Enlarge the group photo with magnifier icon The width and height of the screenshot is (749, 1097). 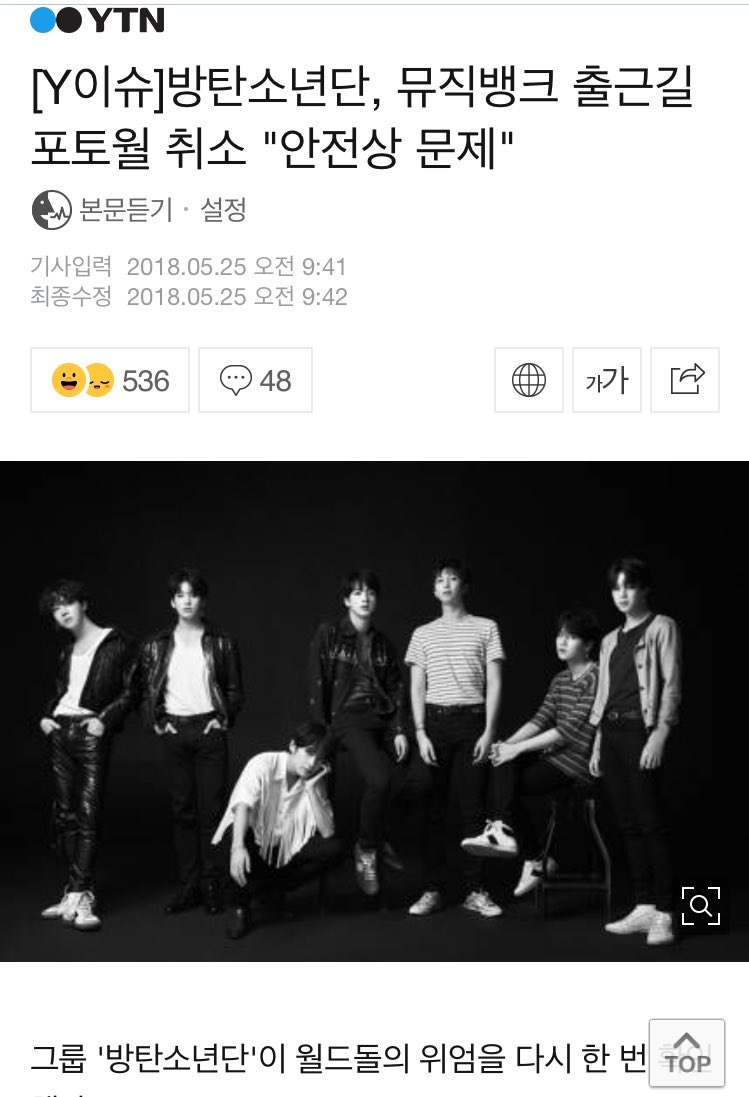point(700,906)
